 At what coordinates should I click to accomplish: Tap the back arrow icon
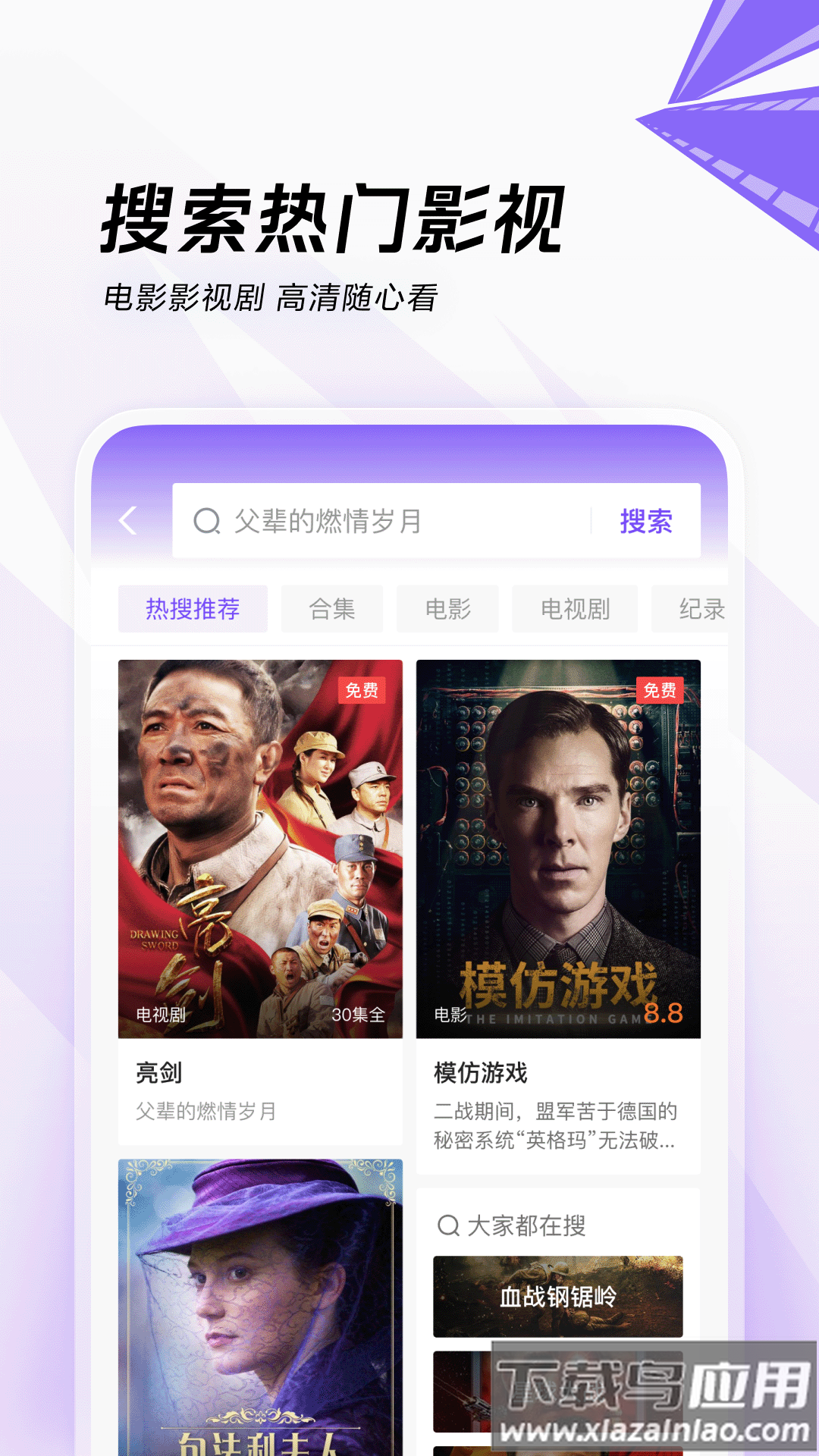(x=126, y=520)
